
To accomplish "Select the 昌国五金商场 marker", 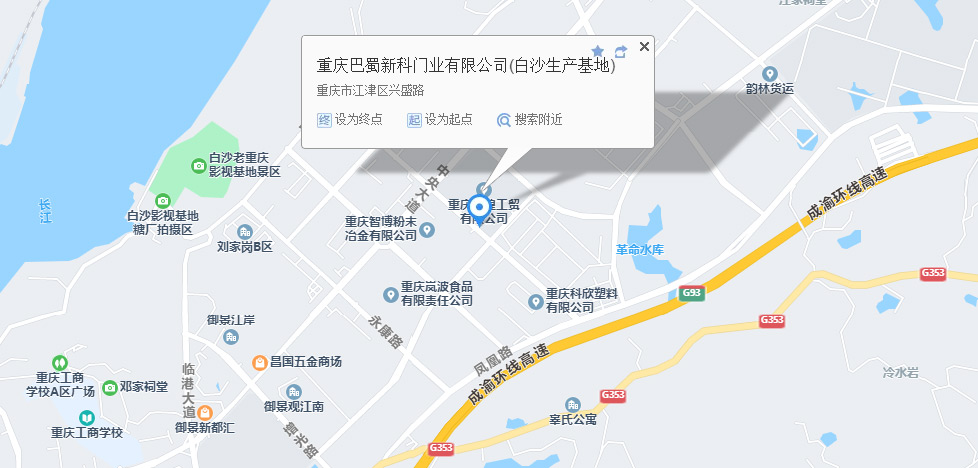I will [258, 361].
